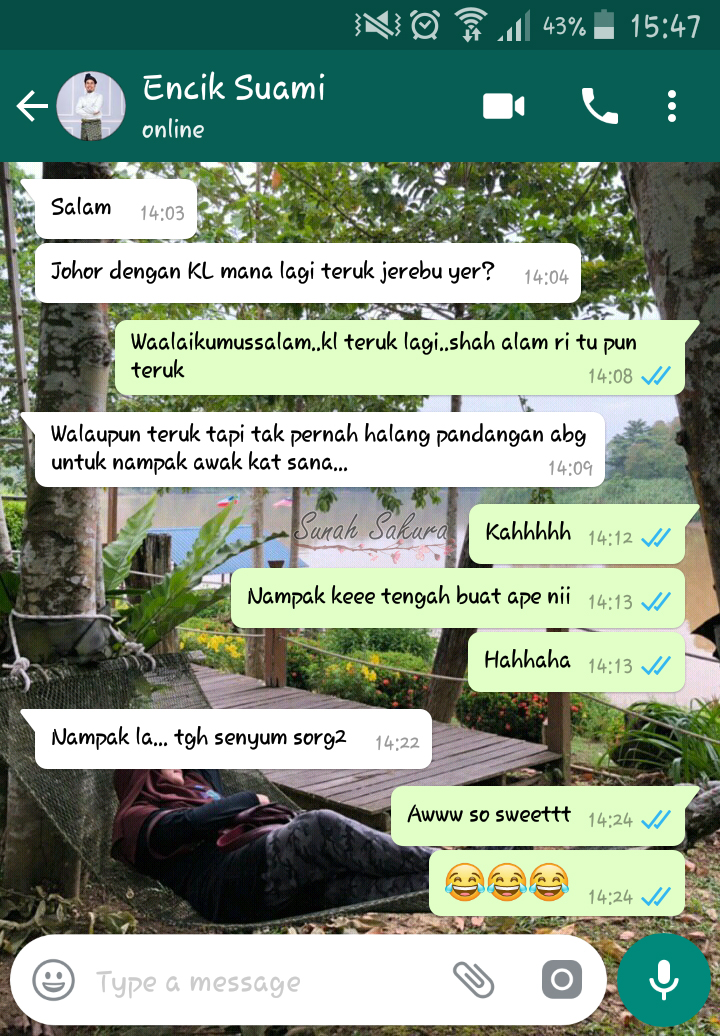This screenshot has height=1036, width=720.
Task: Go back to the chats list
Action: (x=32, y=106)
